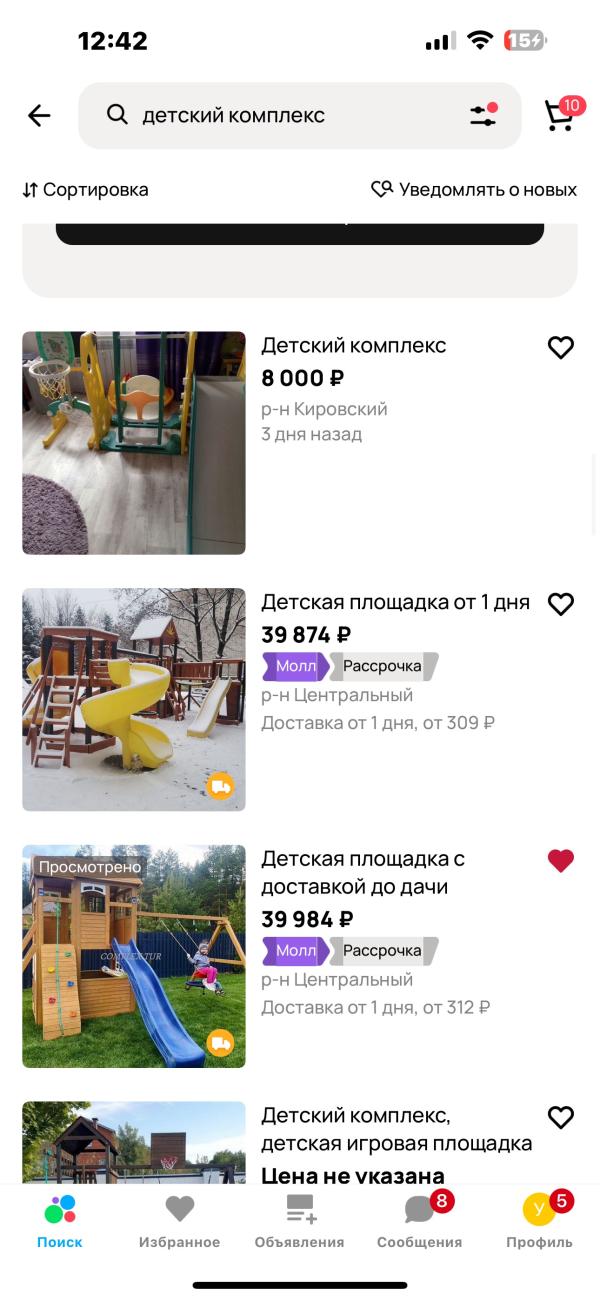Remove Детская площадка с доставкой до дачи from favorites
Viewport: 600px width, 1300px height.
click(561, 860)
